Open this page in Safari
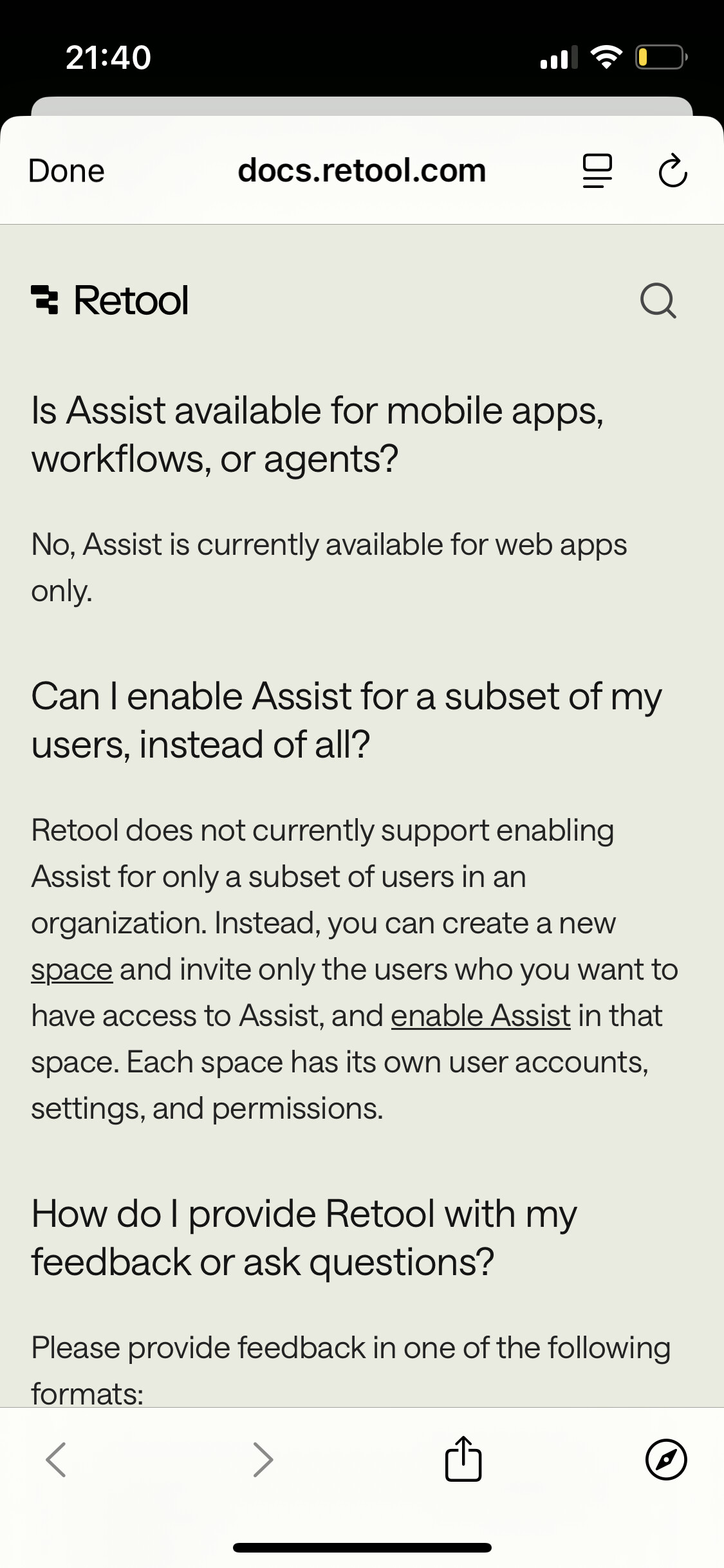724x1568 pixels. click(665, 1459)
